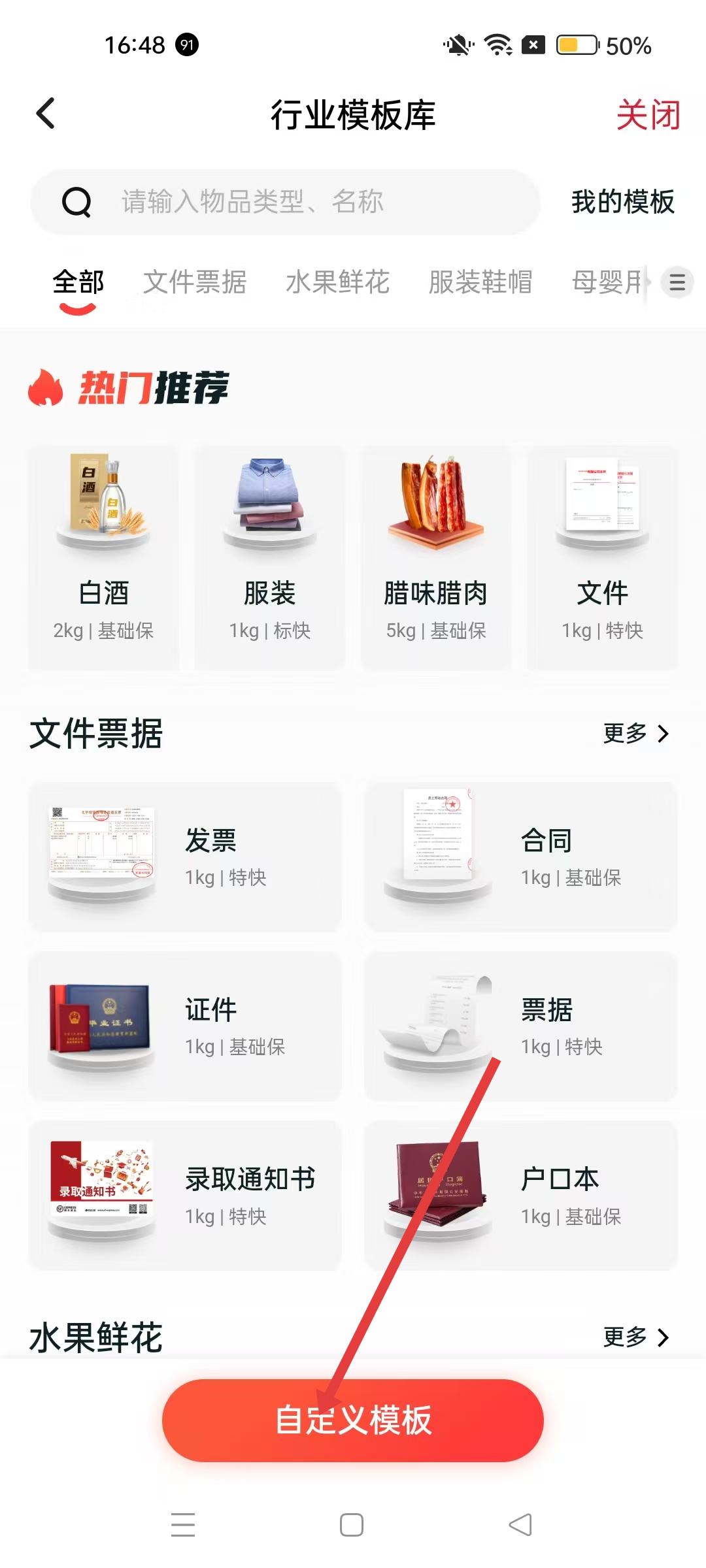The image size is (706, 1568).
Task: Expand the full category list icon
Action: 677,282
